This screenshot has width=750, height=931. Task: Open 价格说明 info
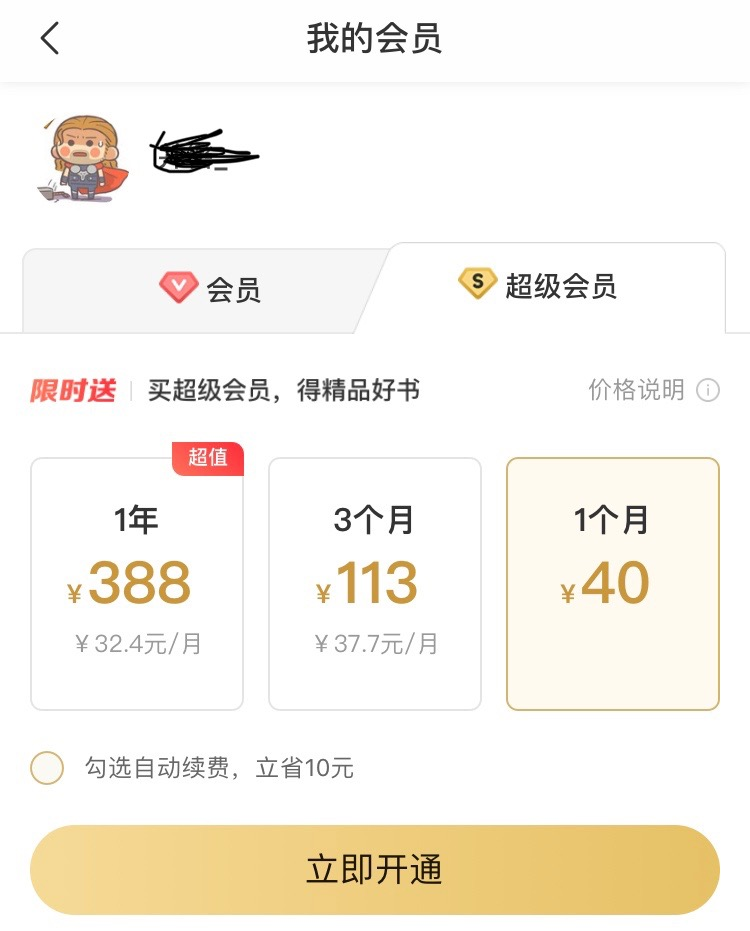653,390
